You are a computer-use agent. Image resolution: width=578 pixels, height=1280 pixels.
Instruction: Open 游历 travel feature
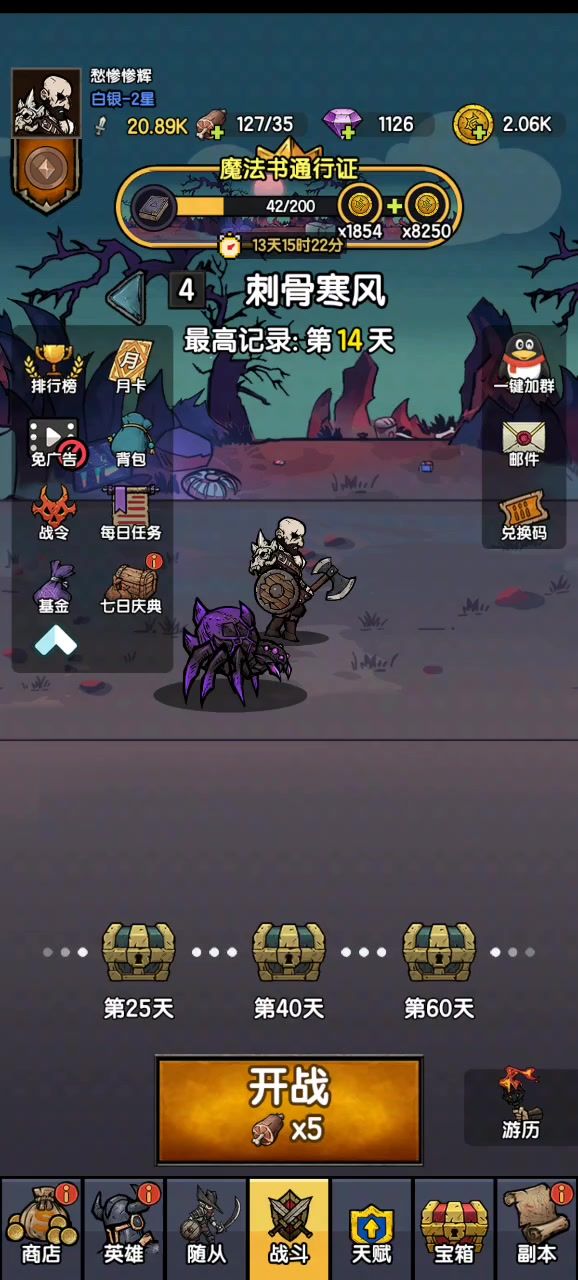[x=520, y=1106]
